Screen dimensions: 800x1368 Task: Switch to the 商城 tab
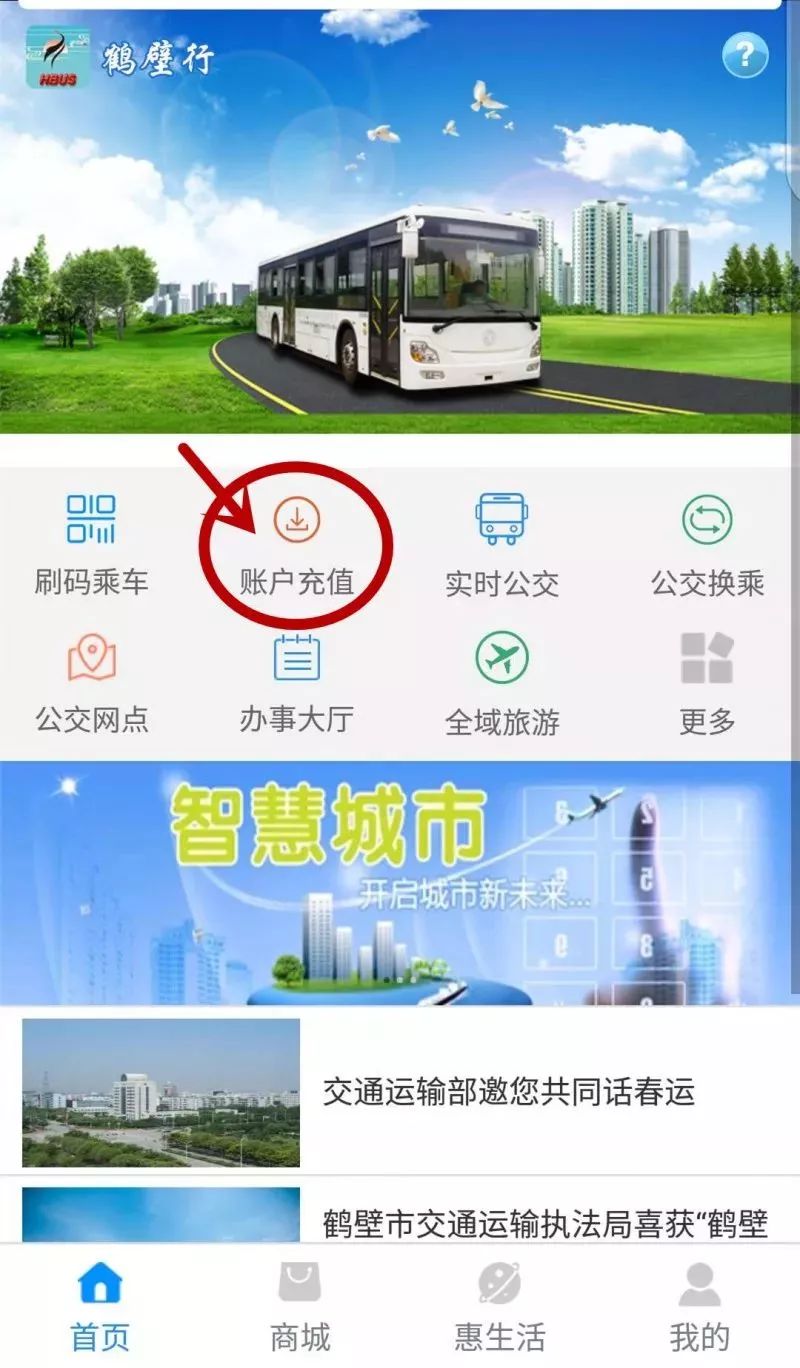coord(300,1306)
